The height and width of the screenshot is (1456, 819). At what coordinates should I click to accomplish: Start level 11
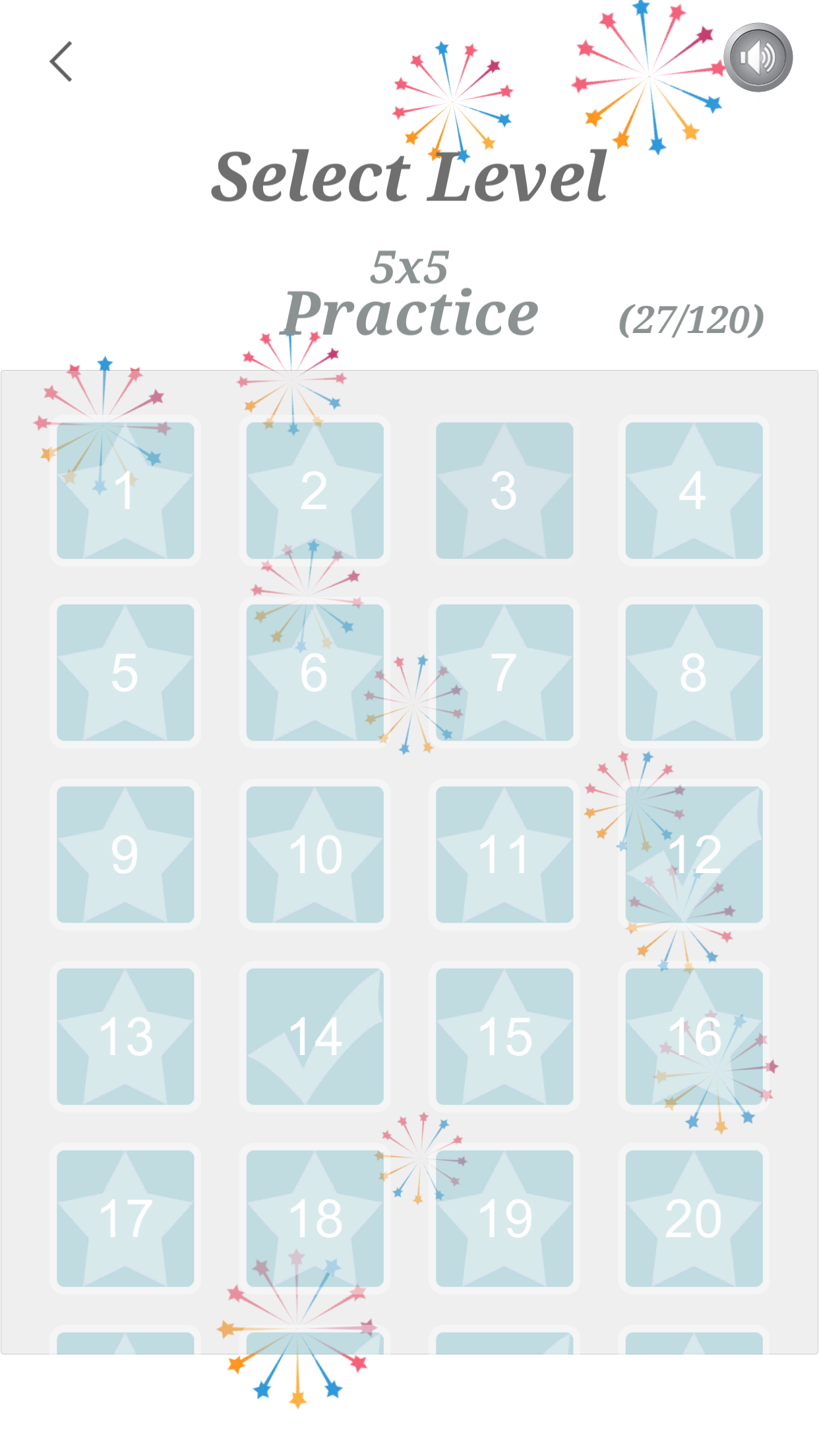click(504, 855)
